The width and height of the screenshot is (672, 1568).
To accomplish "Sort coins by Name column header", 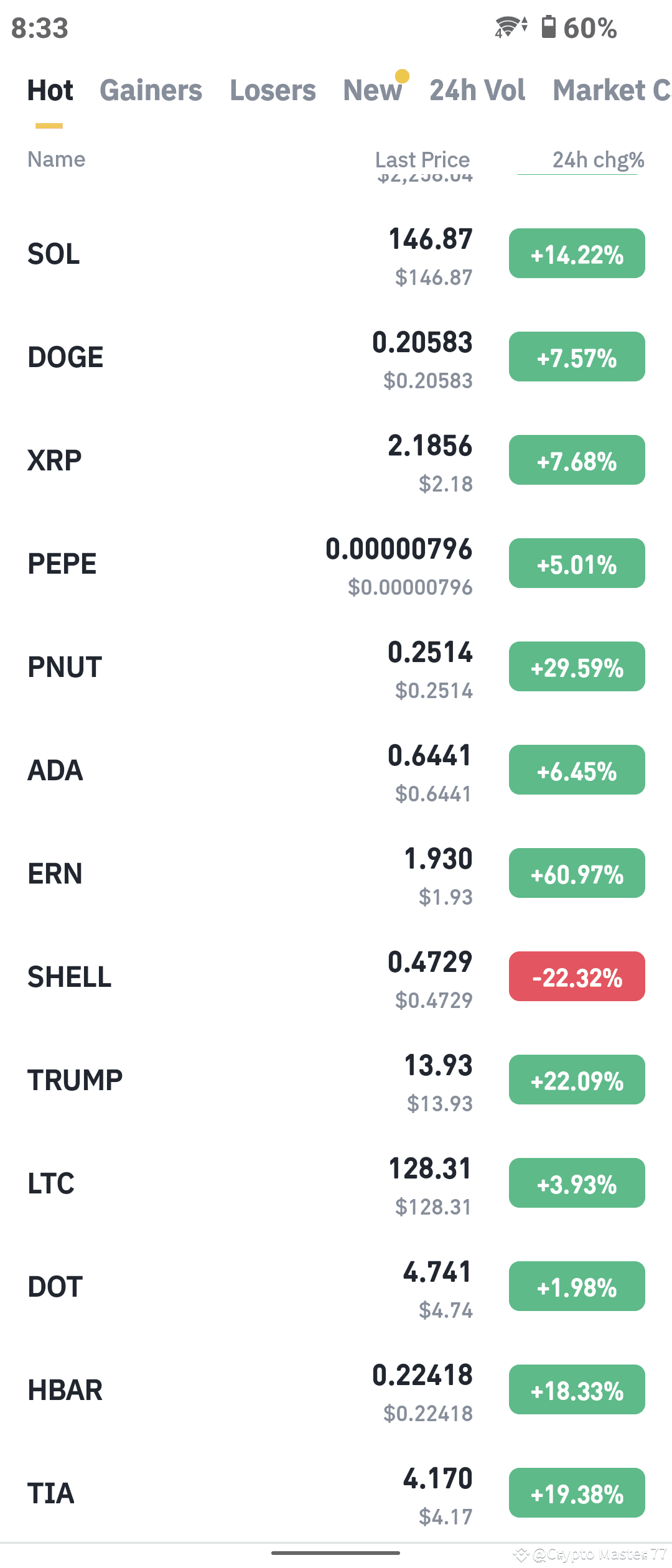I will click(57, 159).
